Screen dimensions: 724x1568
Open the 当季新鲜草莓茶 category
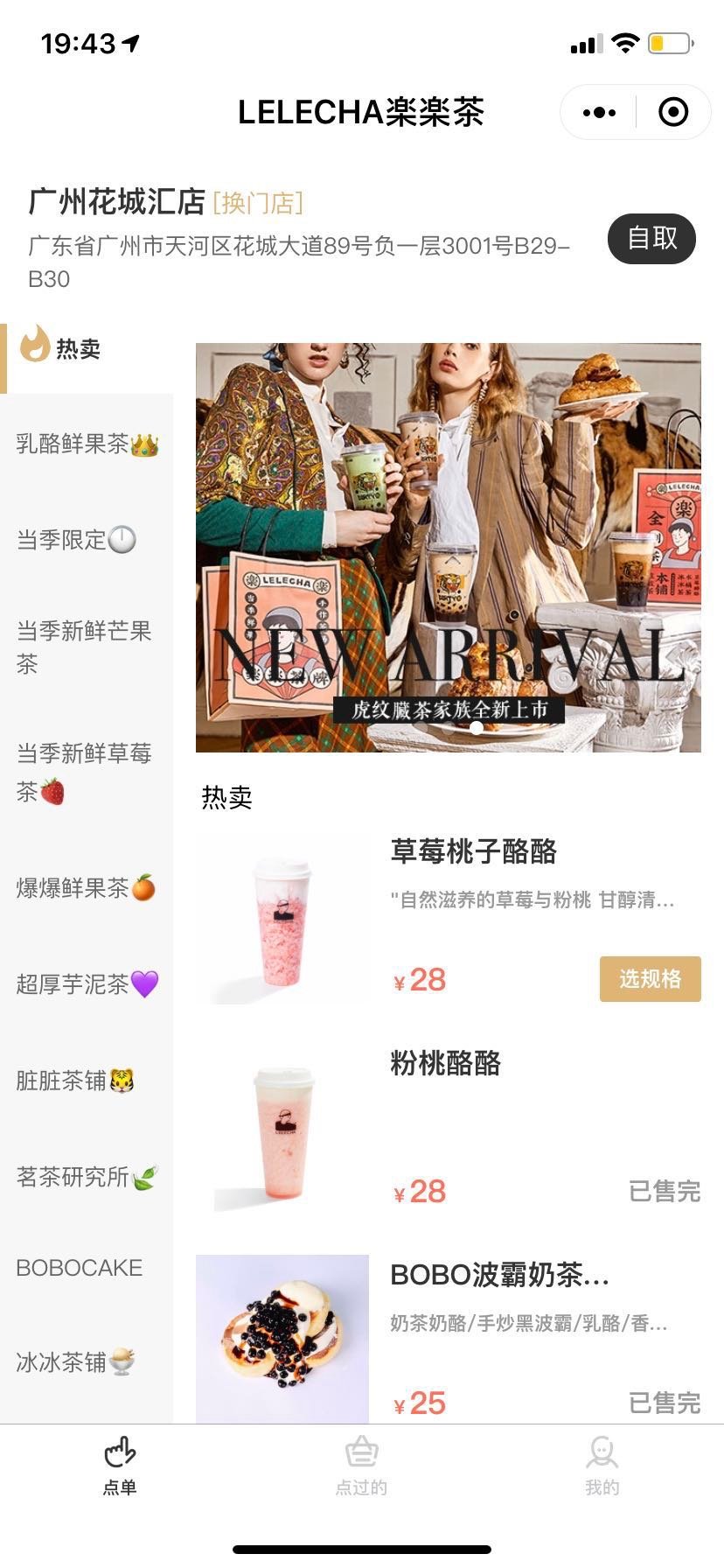coord(87,773)
